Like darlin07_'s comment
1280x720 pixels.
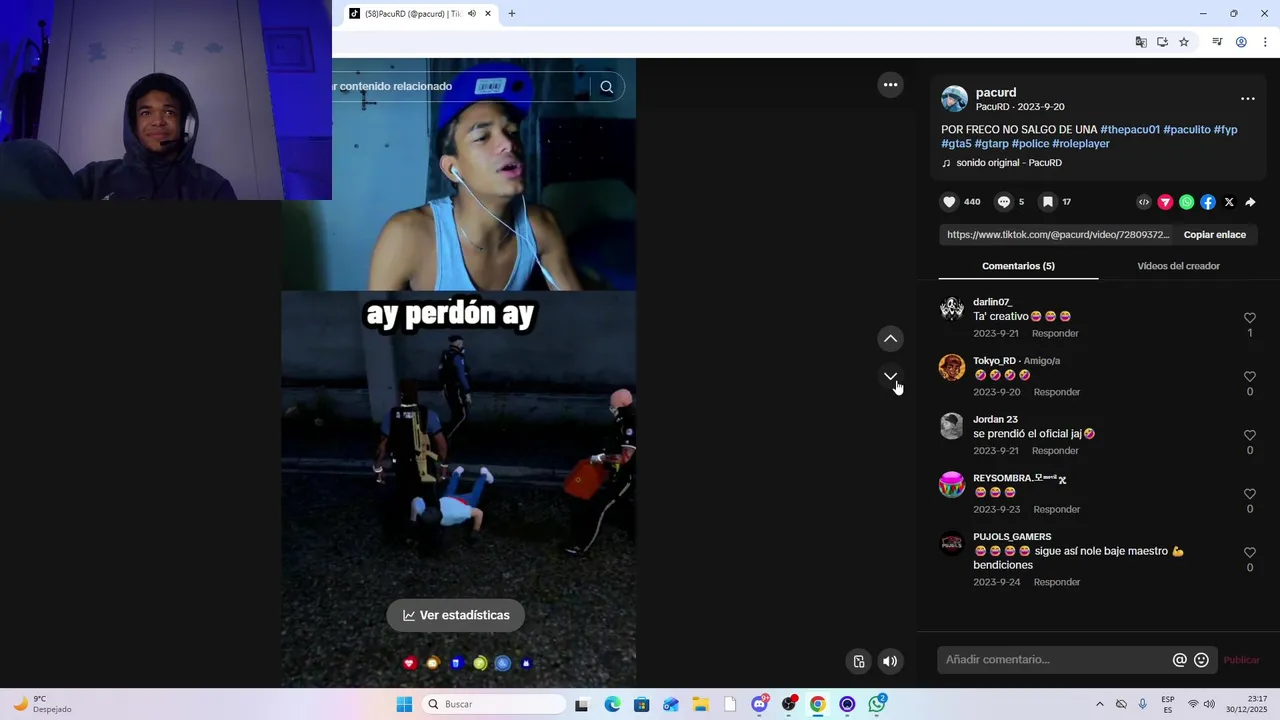pos(1249,318)
